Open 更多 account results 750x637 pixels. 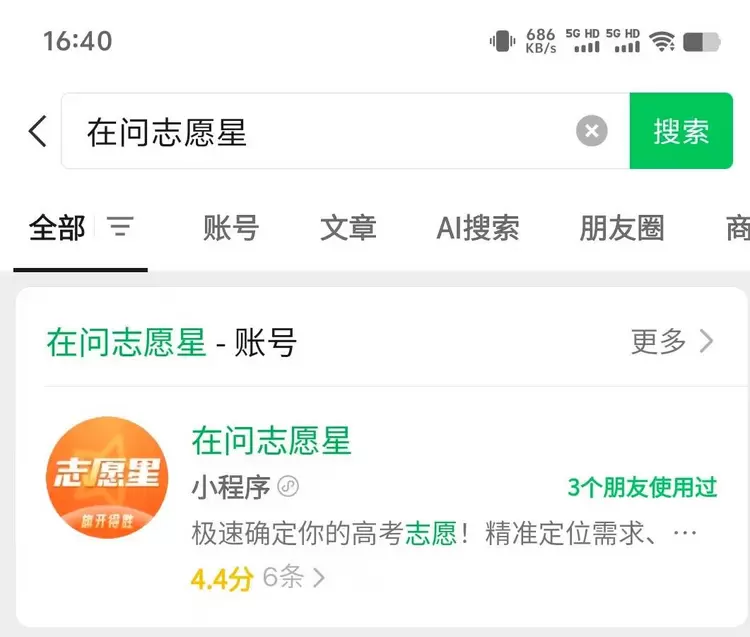(672, 342)
